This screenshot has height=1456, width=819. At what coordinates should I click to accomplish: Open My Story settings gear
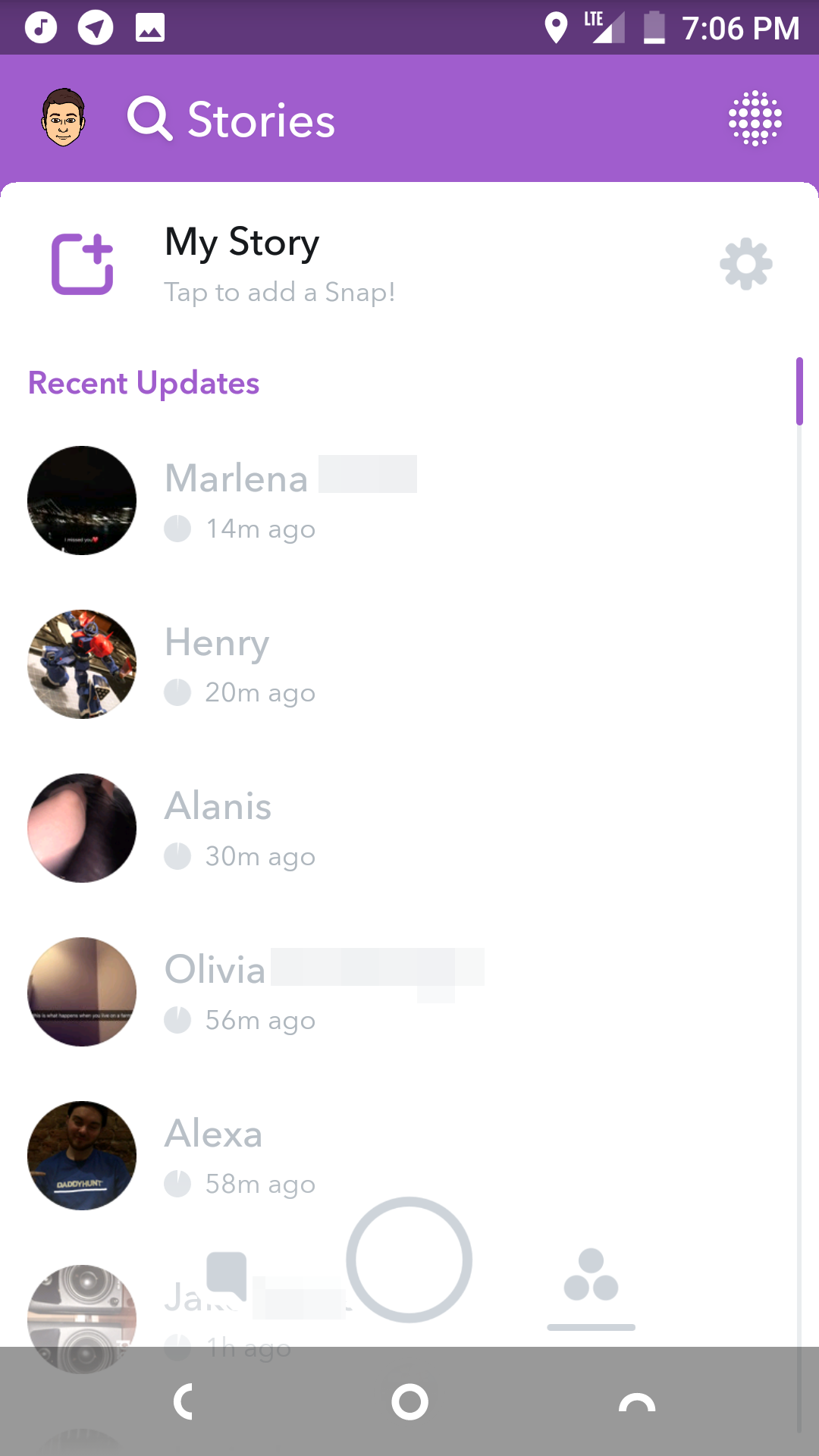point(745,264)
